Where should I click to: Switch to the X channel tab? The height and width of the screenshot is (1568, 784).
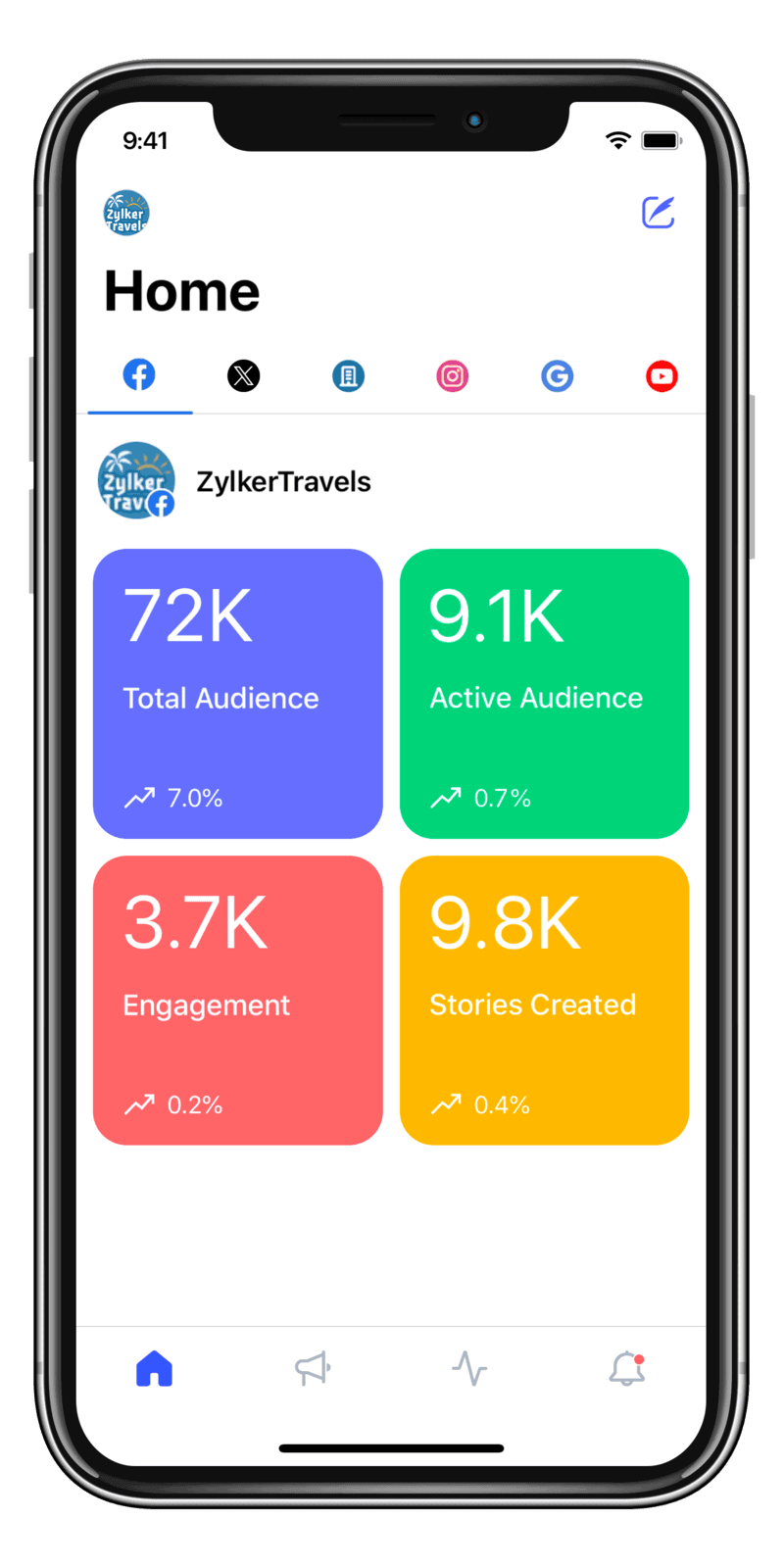[x=244, y=375]
